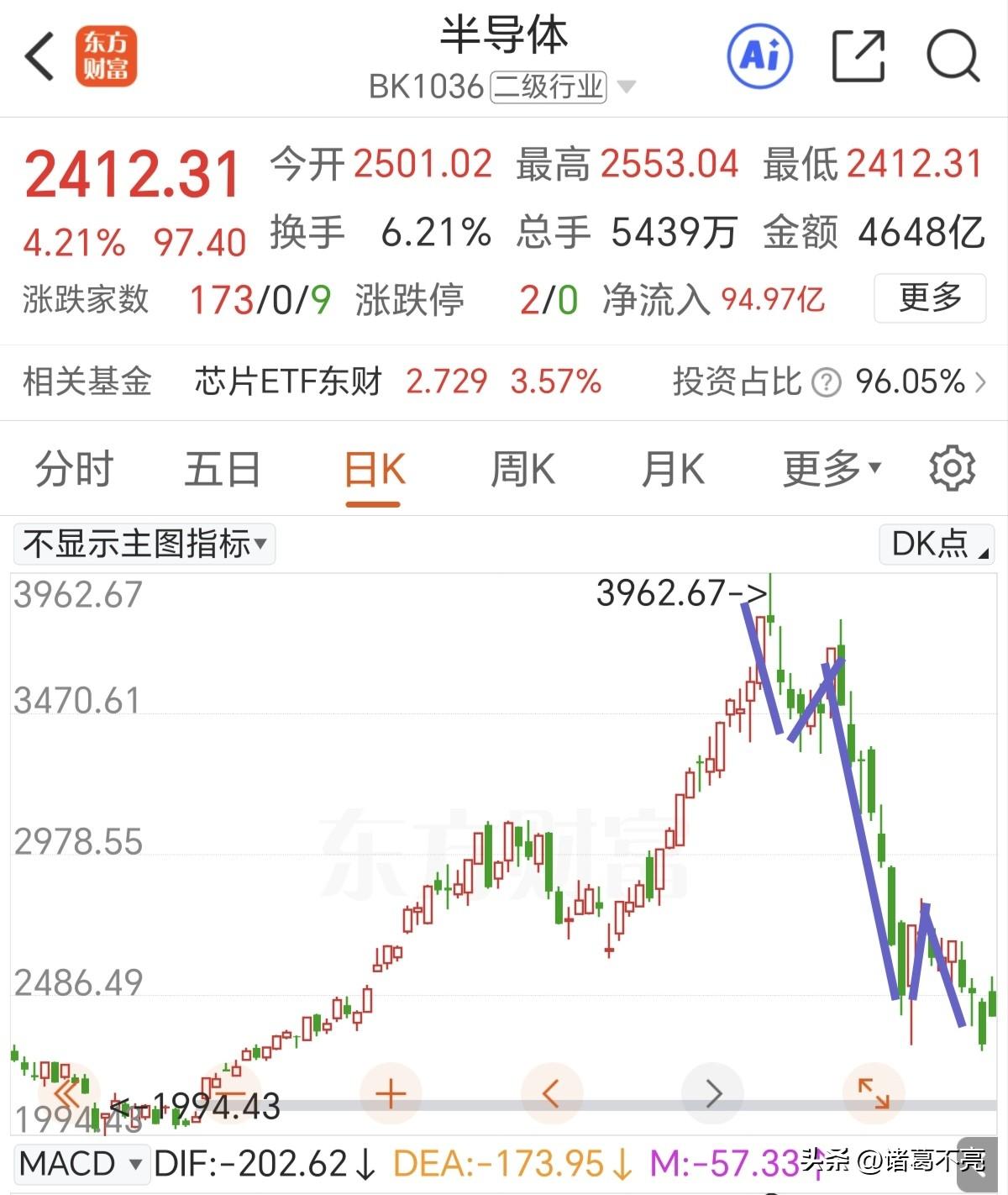Open the MACD indicator dropdown
The height and width of the screenshot is (1195, 1008).
pyautogui.click(x=81, y=1164)
